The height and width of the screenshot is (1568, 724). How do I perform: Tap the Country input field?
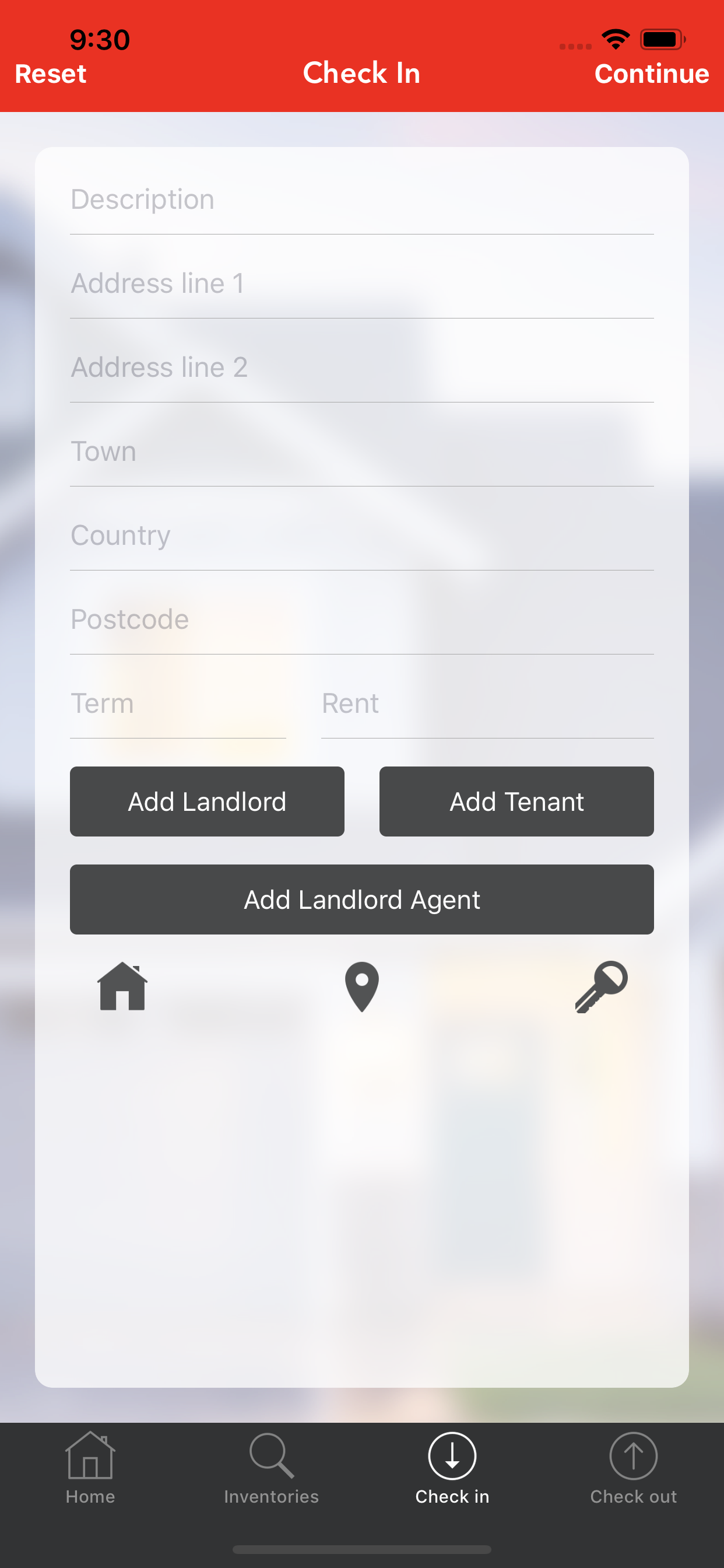362,535
